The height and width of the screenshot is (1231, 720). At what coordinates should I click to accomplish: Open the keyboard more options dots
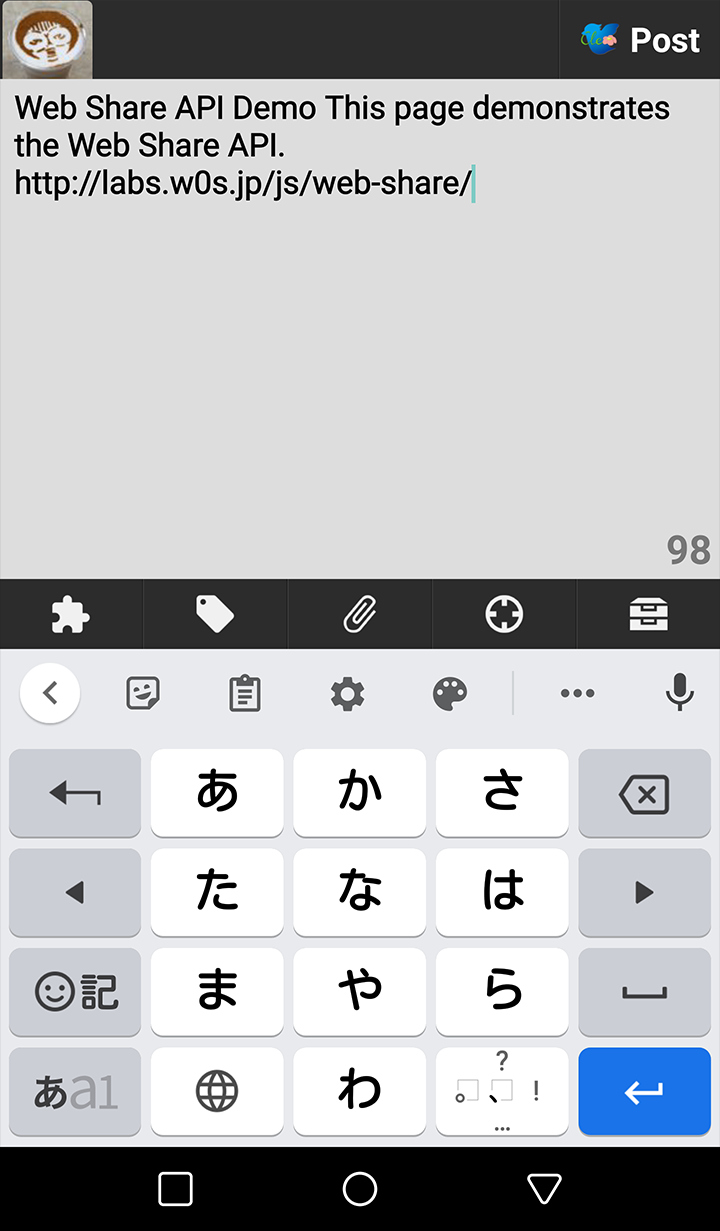coord(577,692)
